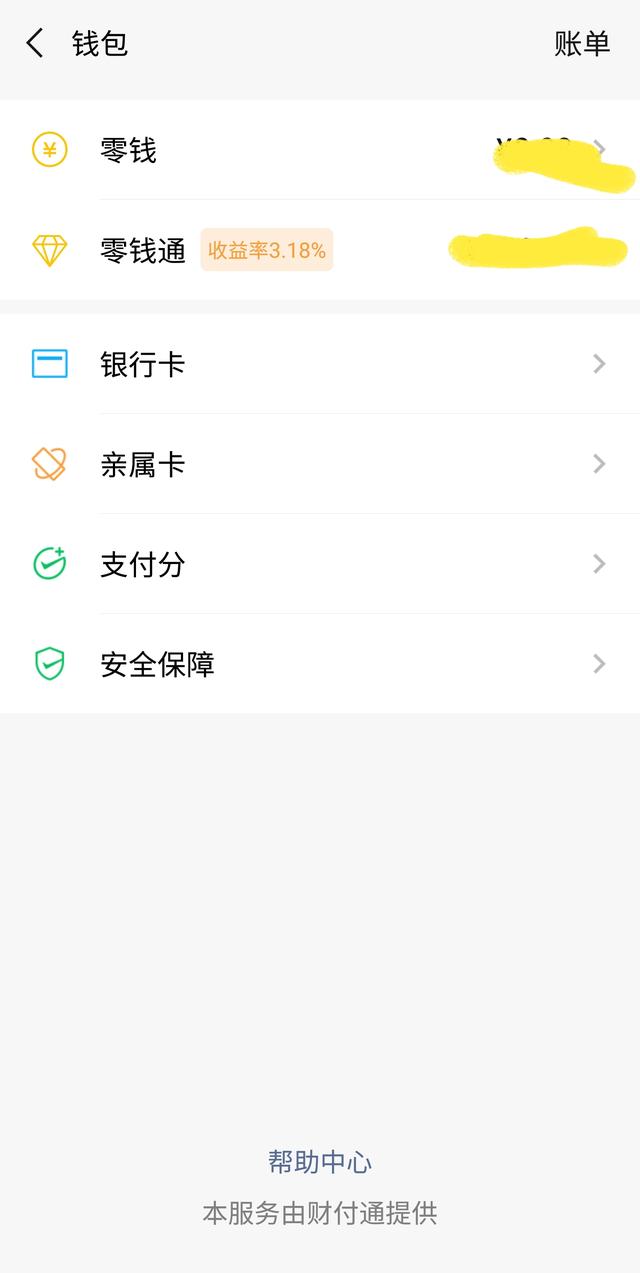The width and height of the screenshot is (640, 1273).
Task: Open 银行卡 bank cards
Action: click(320, 364)
